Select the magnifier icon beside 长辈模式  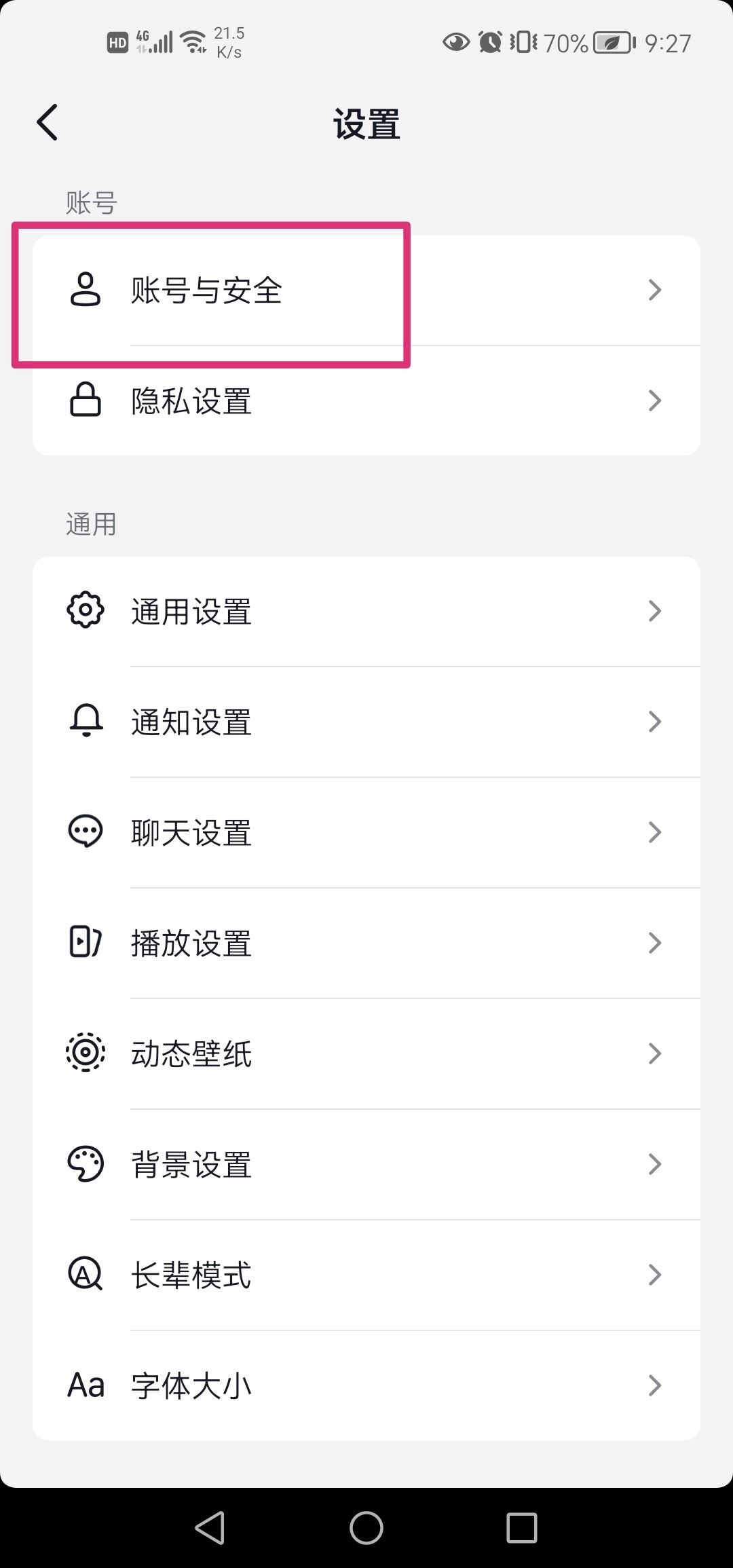85,1274
